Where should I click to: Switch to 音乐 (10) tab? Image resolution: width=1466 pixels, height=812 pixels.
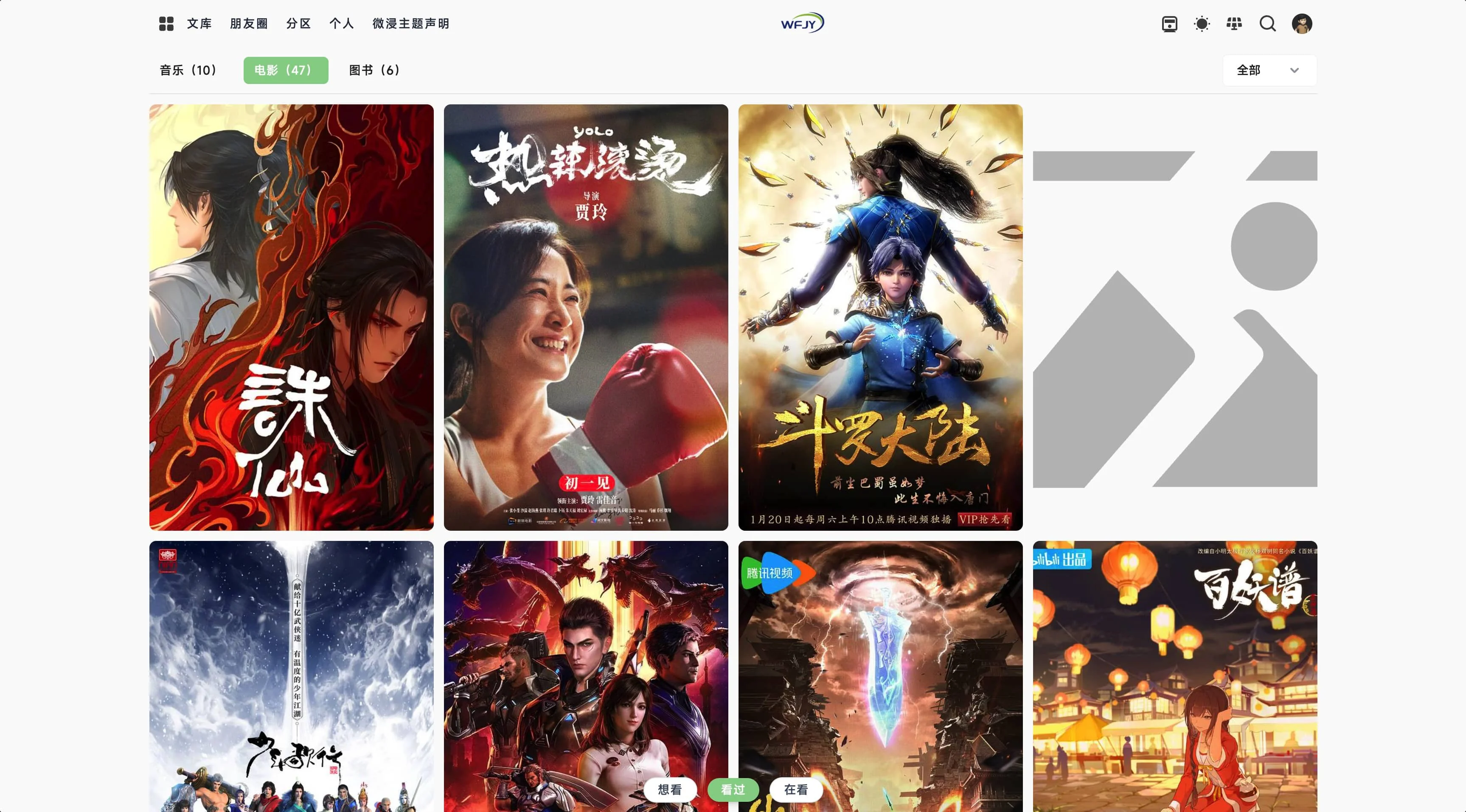[188, 70]
